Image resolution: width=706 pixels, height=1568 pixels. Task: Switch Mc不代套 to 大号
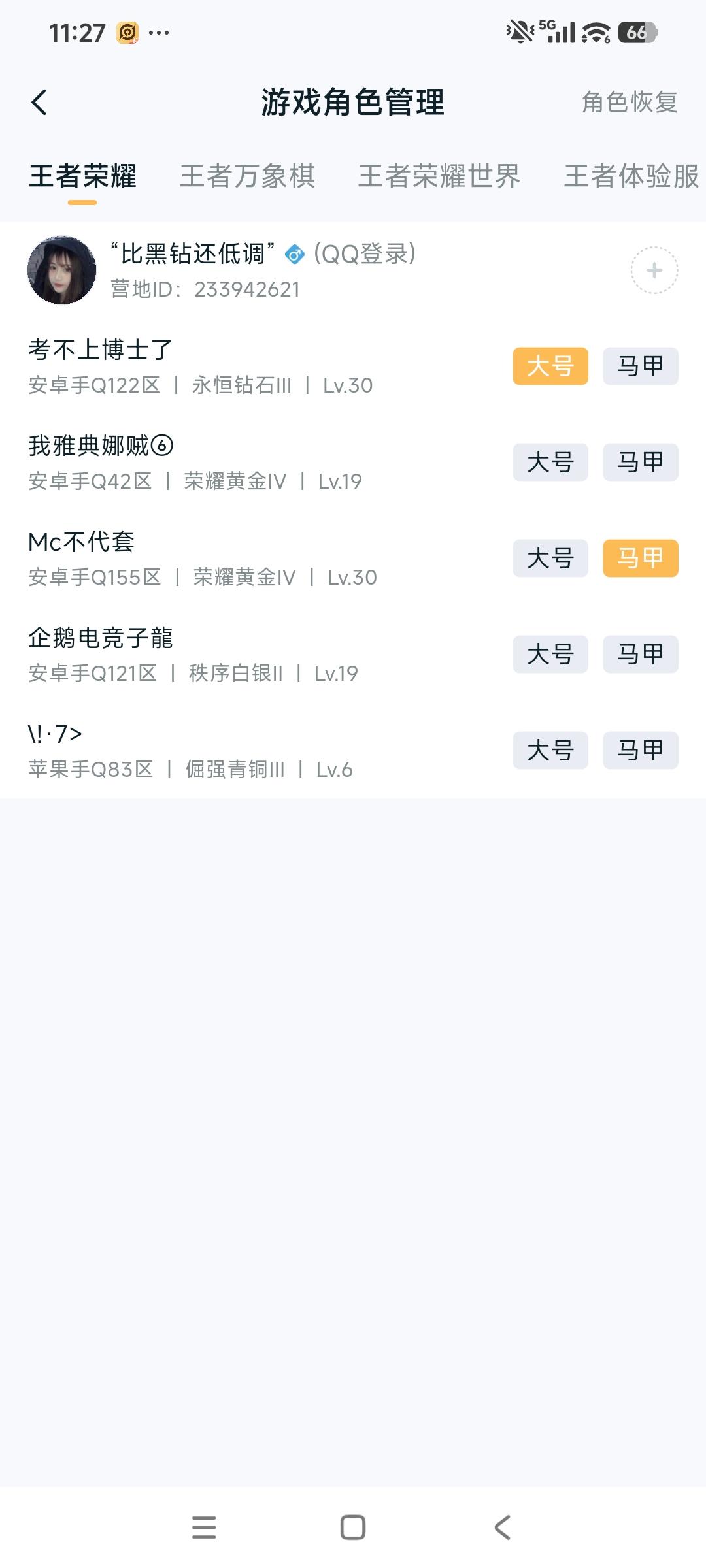pos(550,559)
